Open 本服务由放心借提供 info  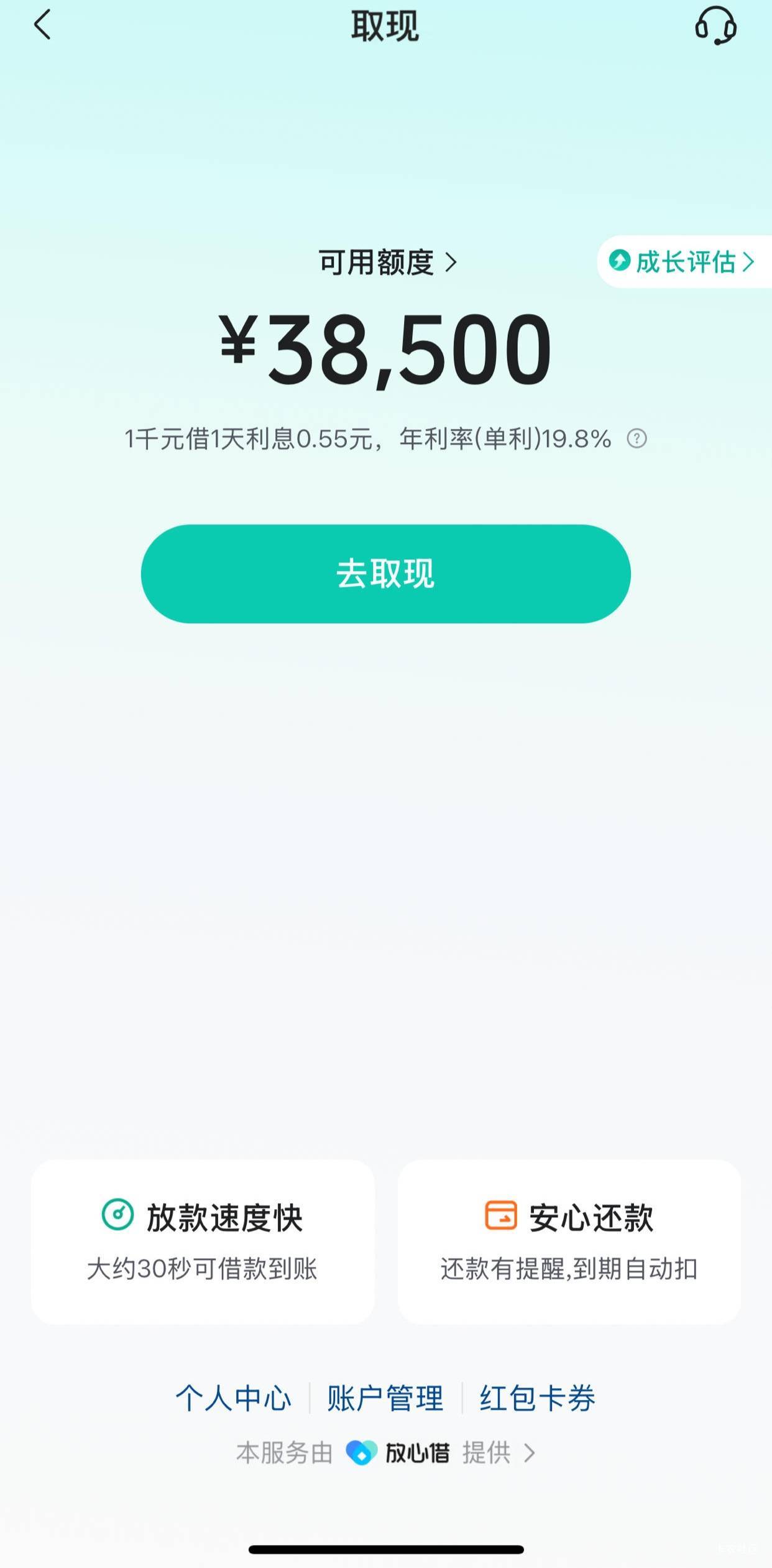point(385,1452)
